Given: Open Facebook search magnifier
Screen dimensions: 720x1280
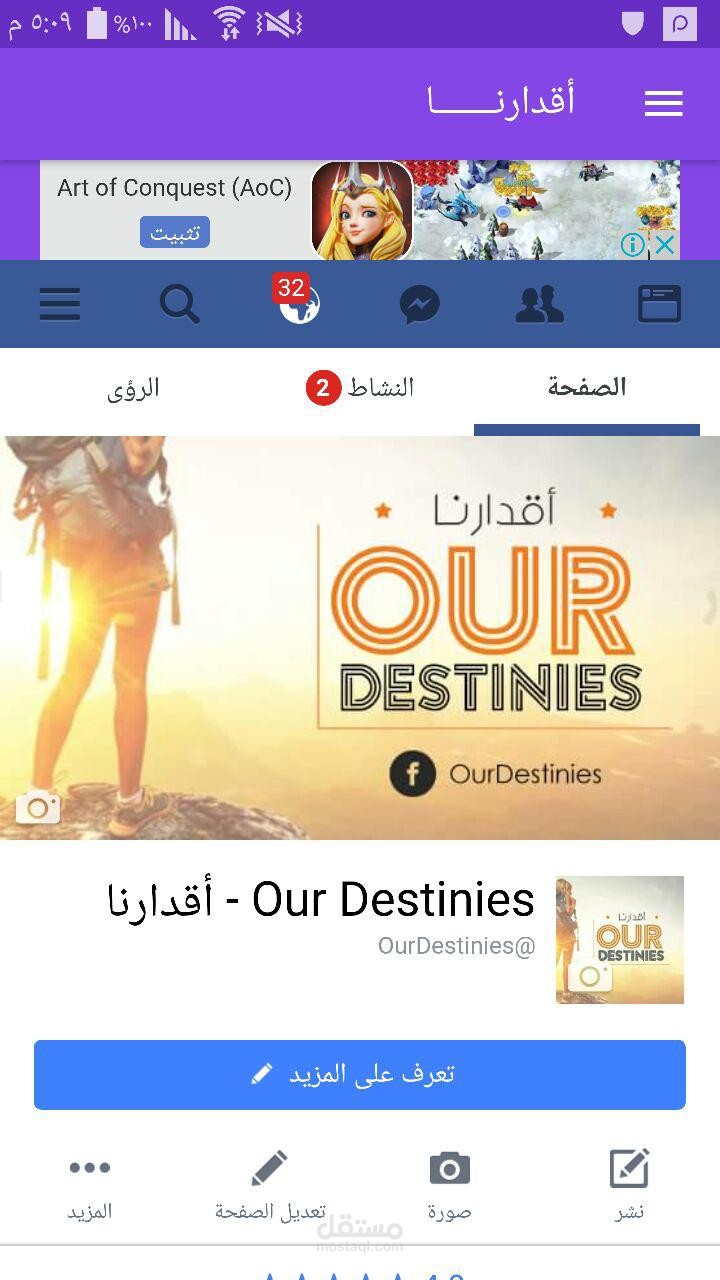Looking at the screenshot, I should click(180, 304).
